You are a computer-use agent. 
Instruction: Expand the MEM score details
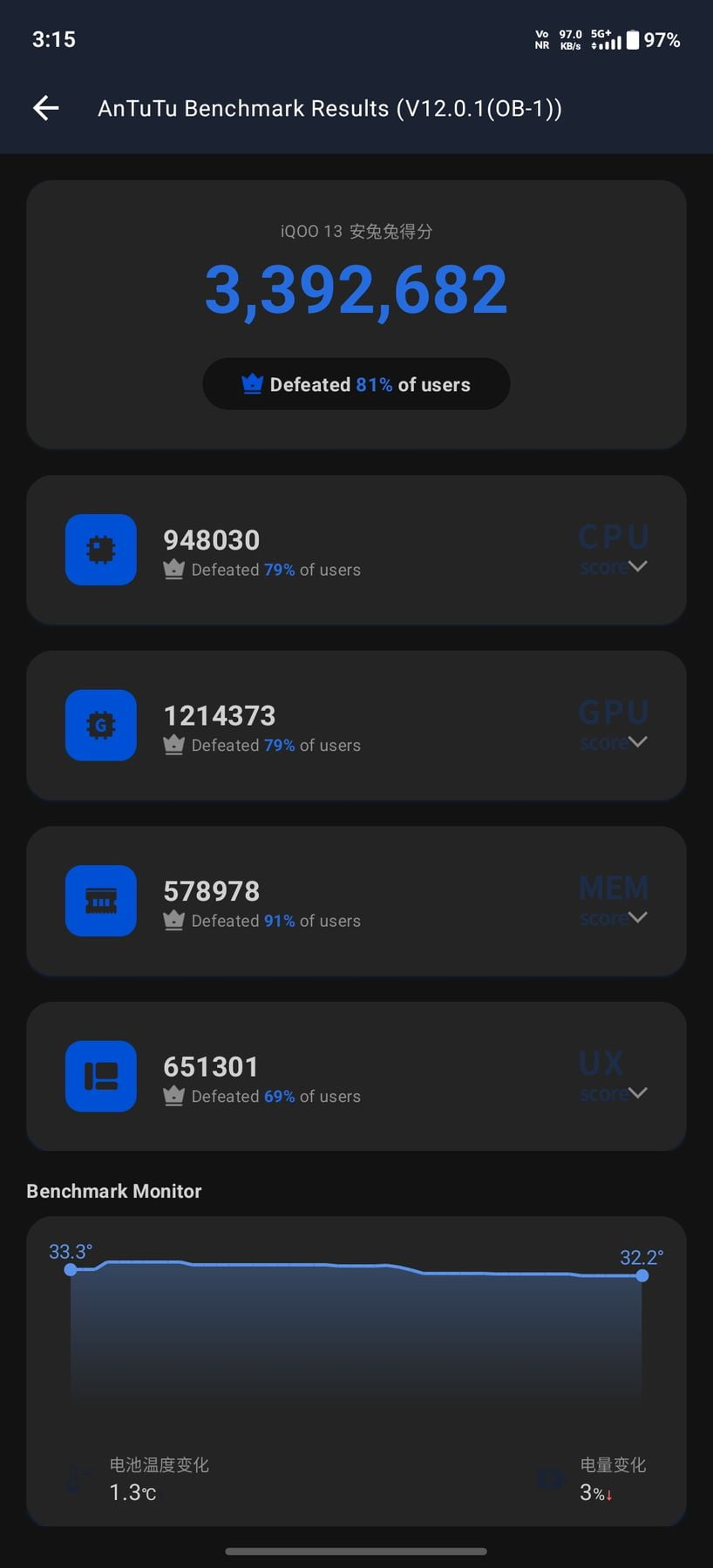[x=637, y=917]
